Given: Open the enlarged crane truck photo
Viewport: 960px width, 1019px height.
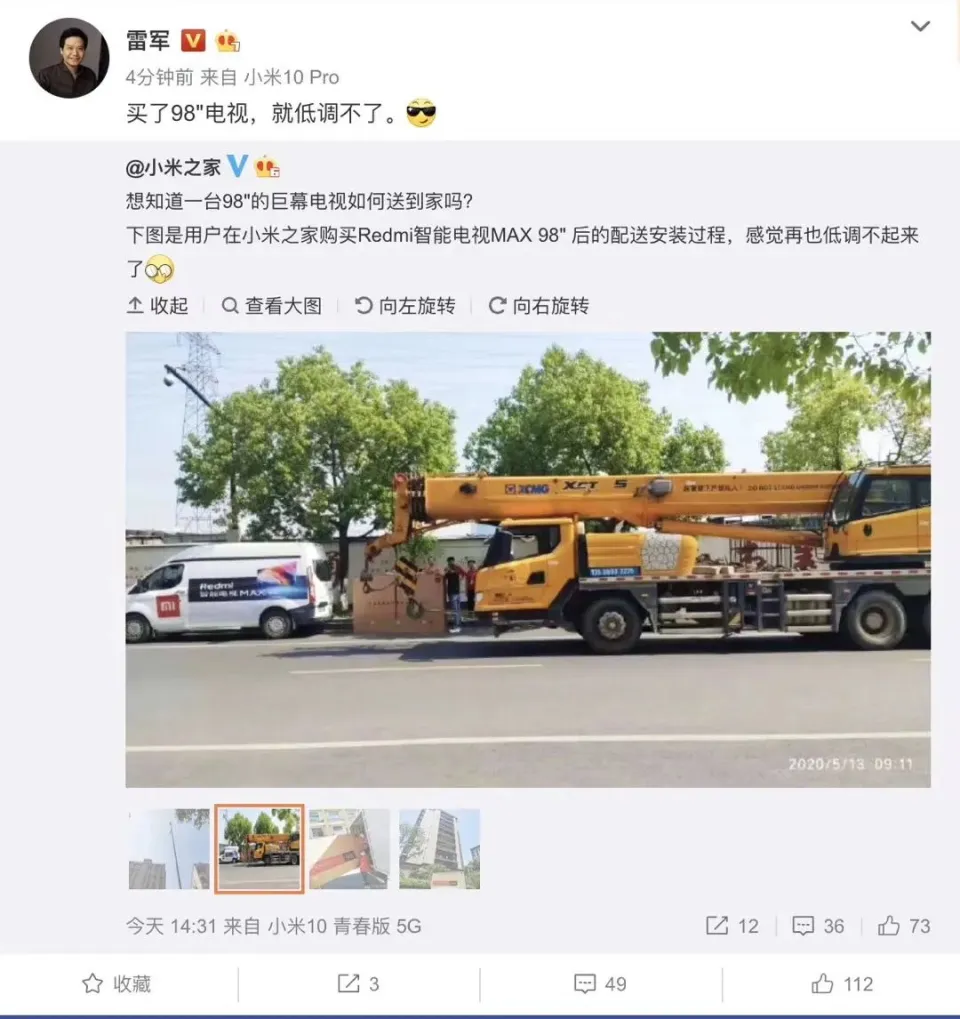Looking at the screenshot, I should [x=527, y=559].
